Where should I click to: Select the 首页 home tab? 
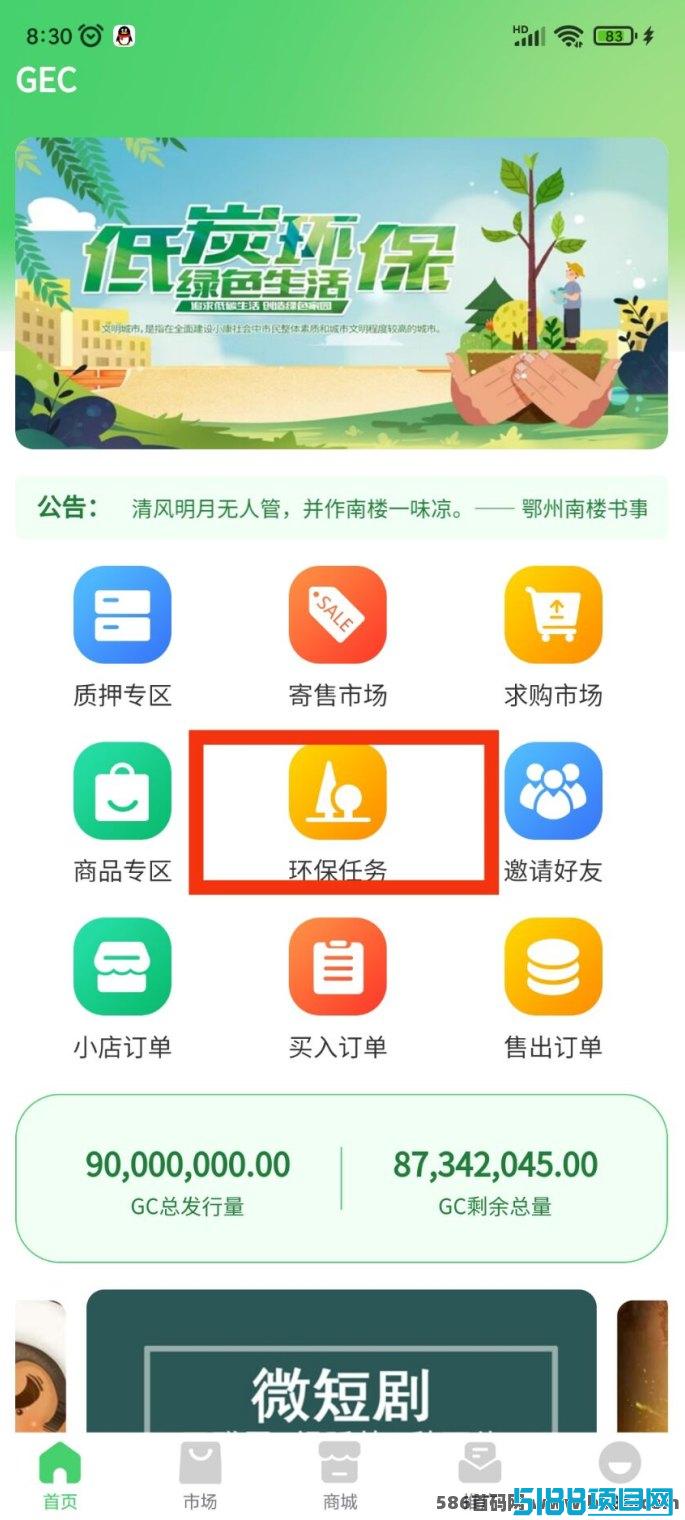(60, 1475)
